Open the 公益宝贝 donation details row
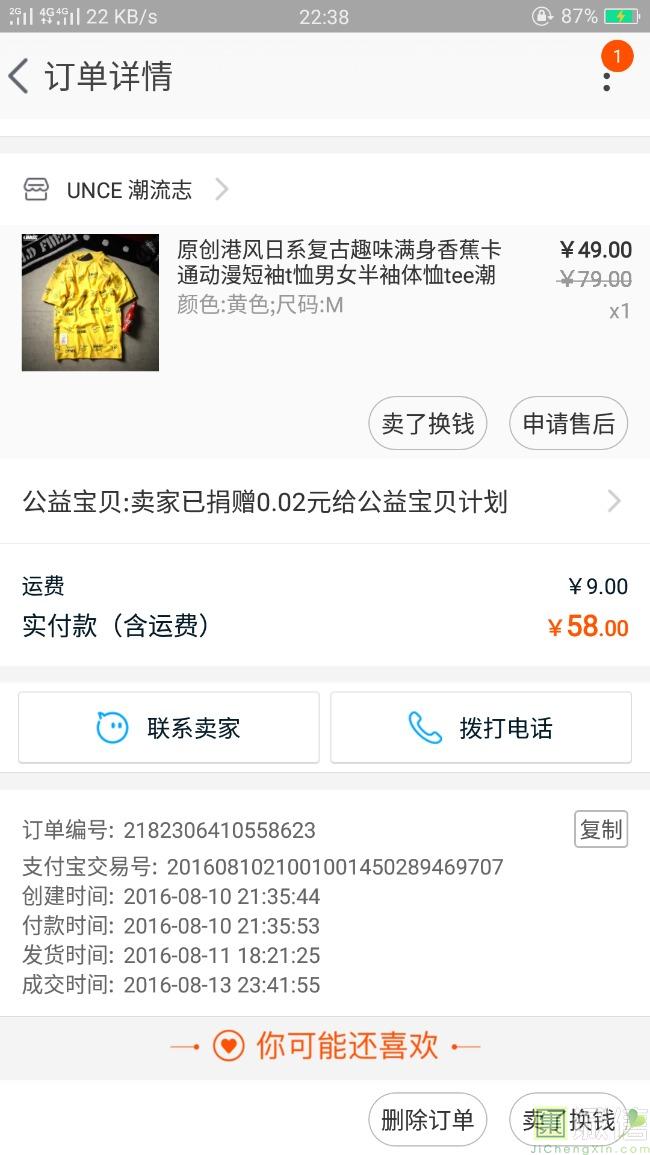Viewport: 650px width, 1155px height. [x=324, y=502]
